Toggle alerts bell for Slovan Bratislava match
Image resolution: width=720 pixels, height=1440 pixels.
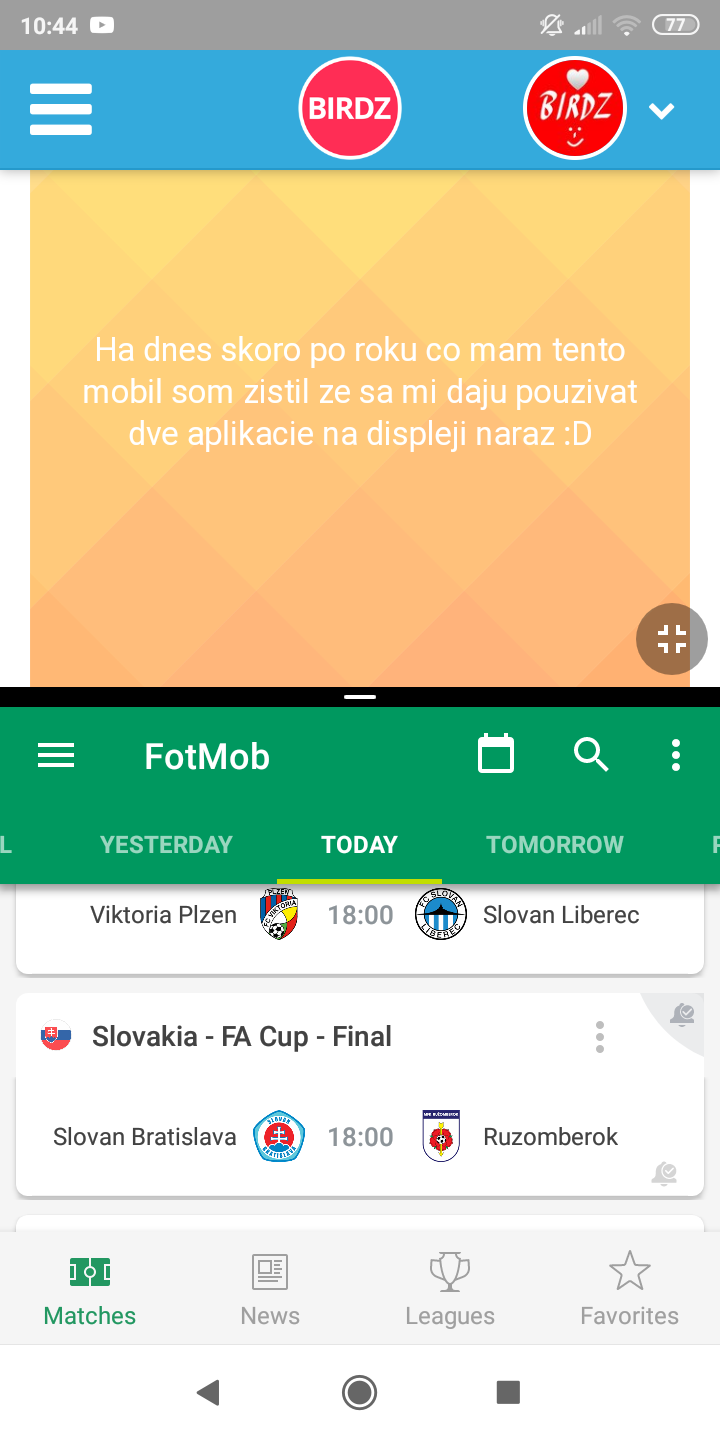[664, 1174]
